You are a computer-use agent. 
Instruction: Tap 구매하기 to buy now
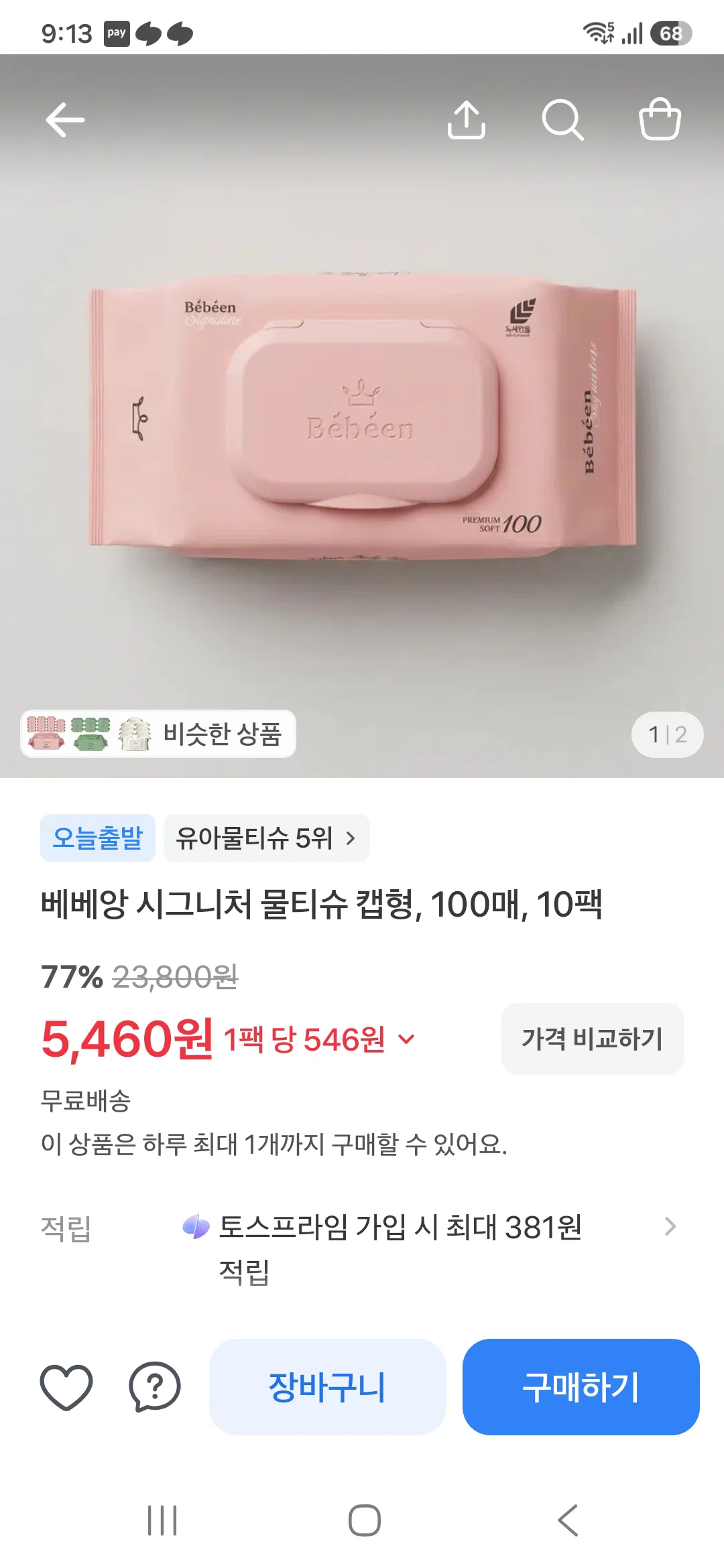tap(581, 1387)
